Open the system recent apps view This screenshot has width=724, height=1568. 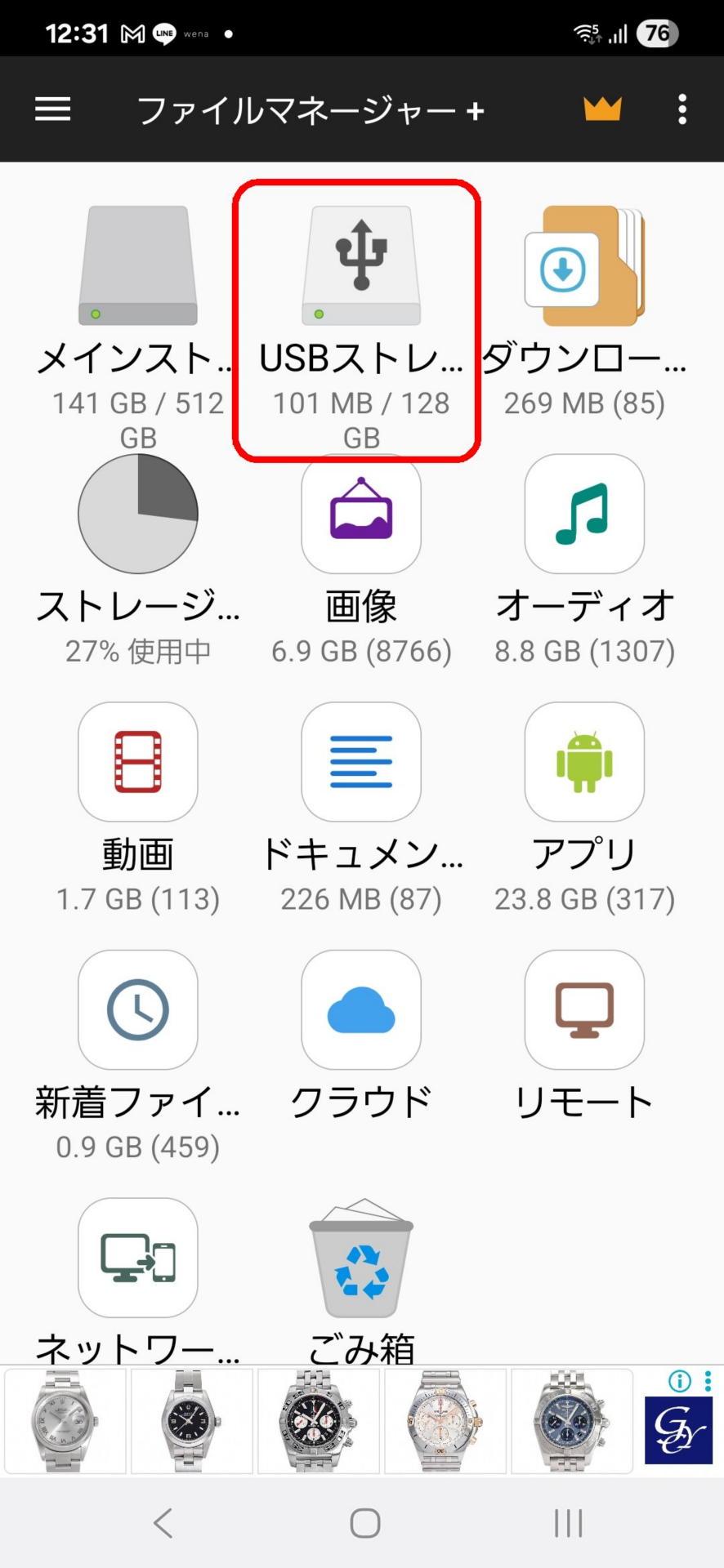point(568,1523)
